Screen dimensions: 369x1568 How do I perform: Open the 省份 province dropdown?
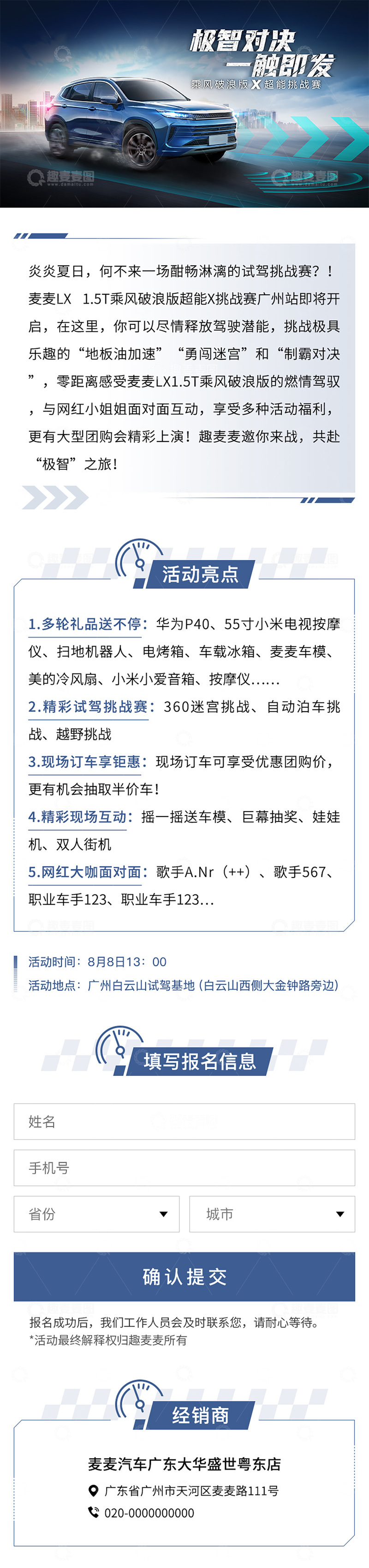click(97, 1214)
